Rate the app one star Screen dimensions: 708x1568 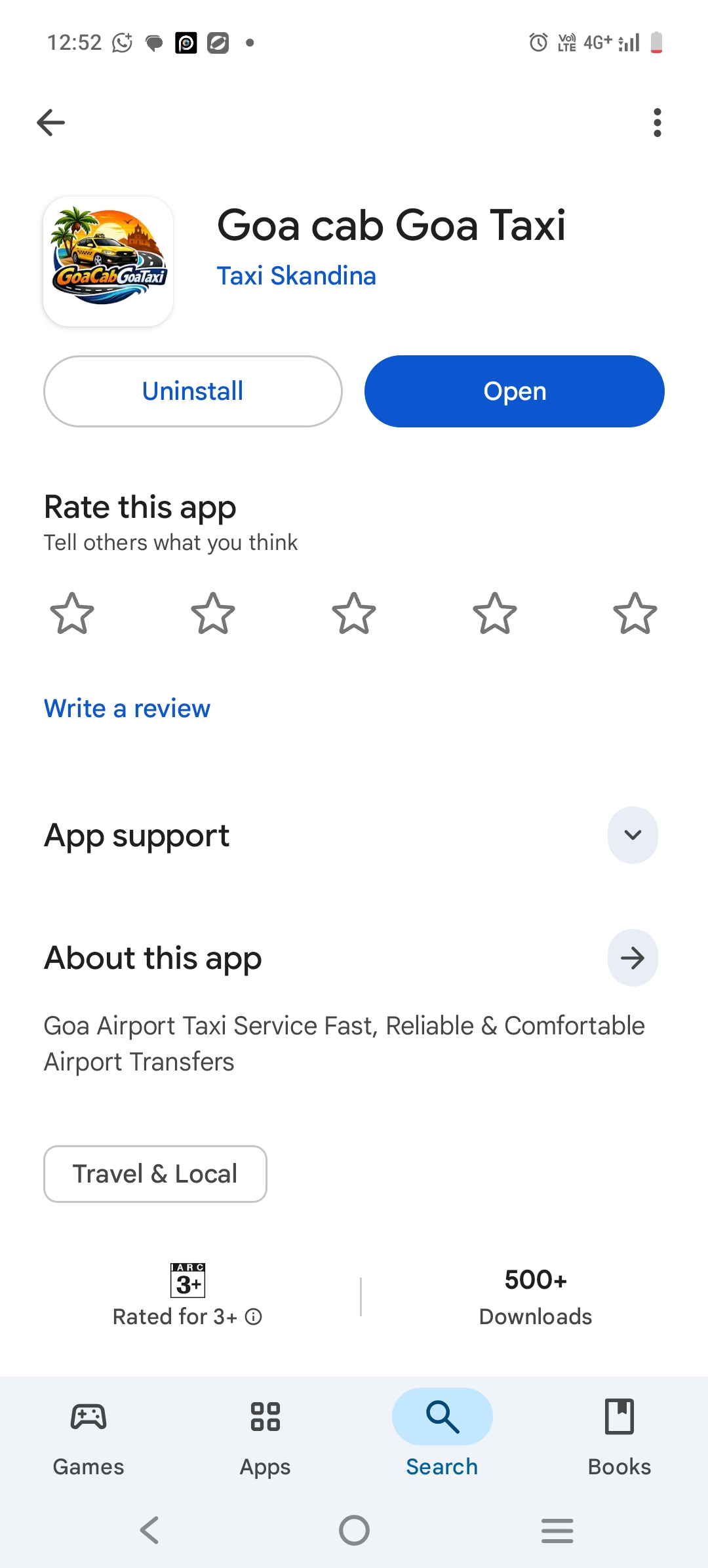coord(72,614)
